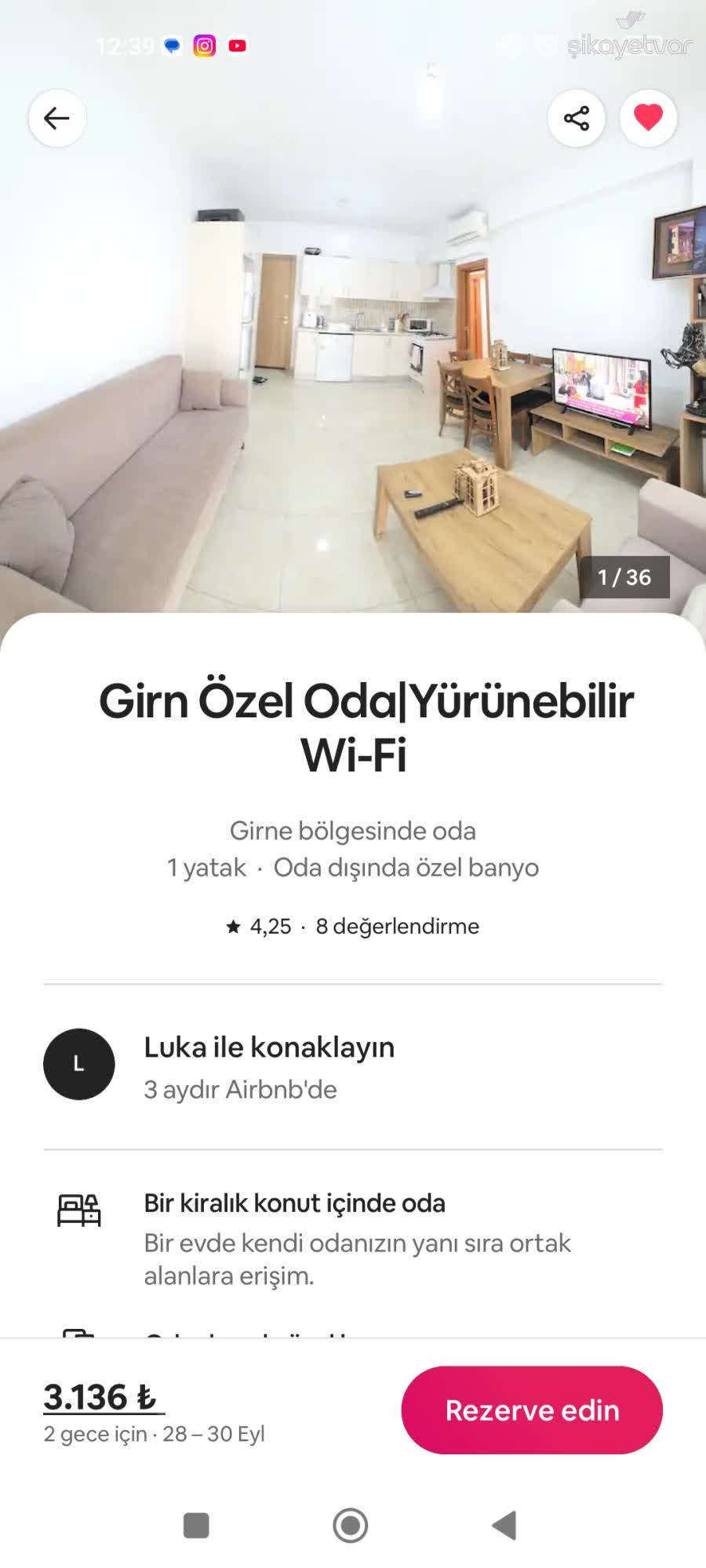
Task: Tap the Instagram icon in the status bar
Action: pos(204,45)
